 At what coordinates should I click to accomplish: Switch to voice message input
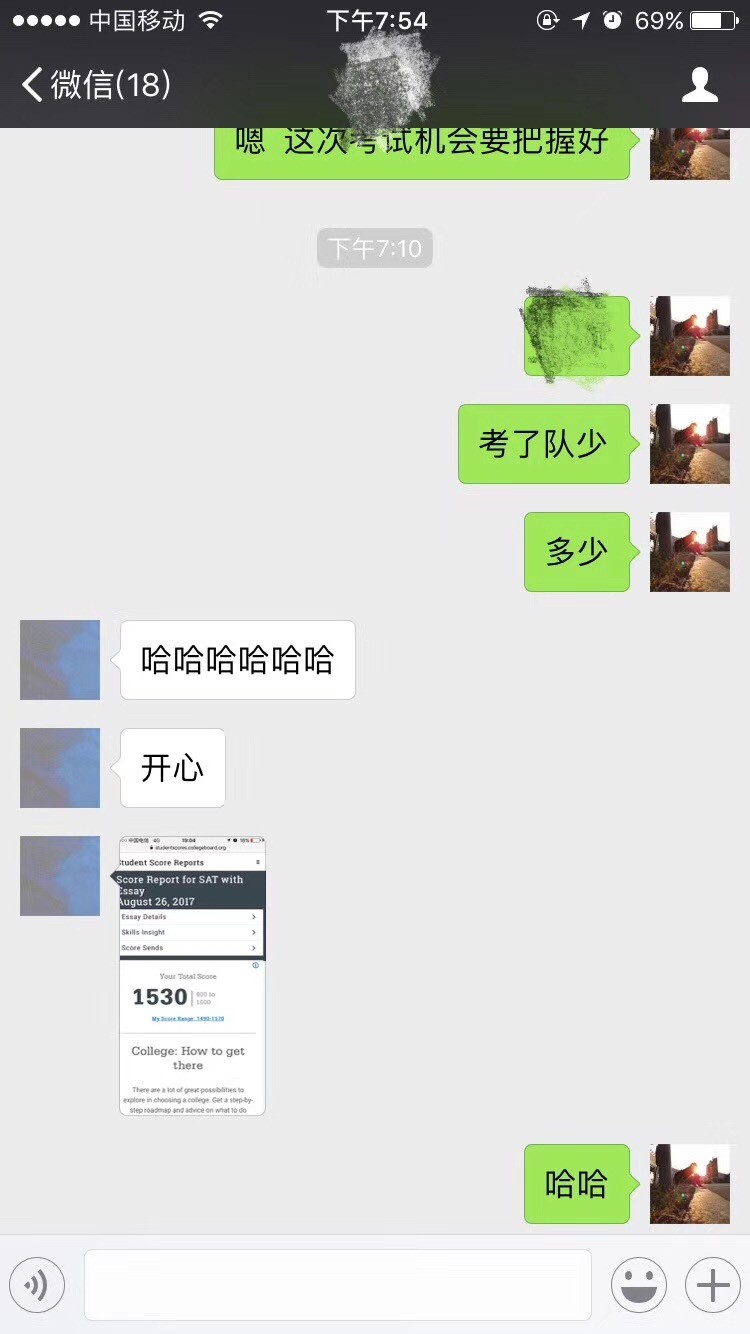coord(37,1285)
